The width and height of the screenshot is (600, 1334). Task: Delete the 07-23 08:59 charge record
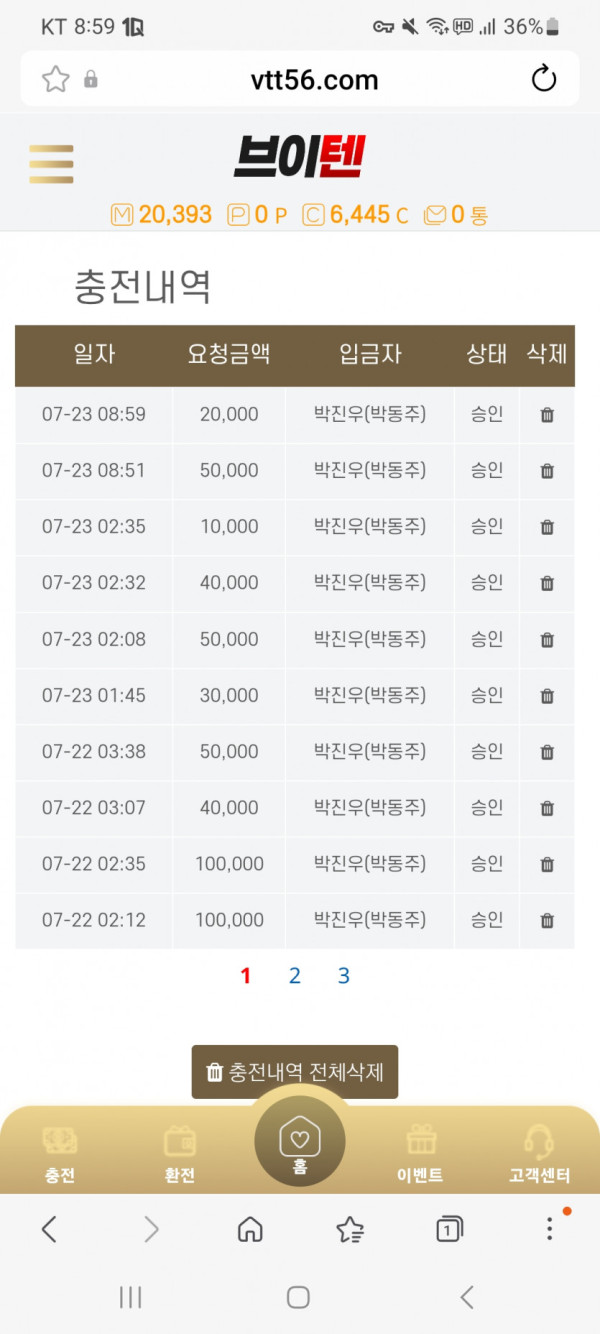pos(547,415)
